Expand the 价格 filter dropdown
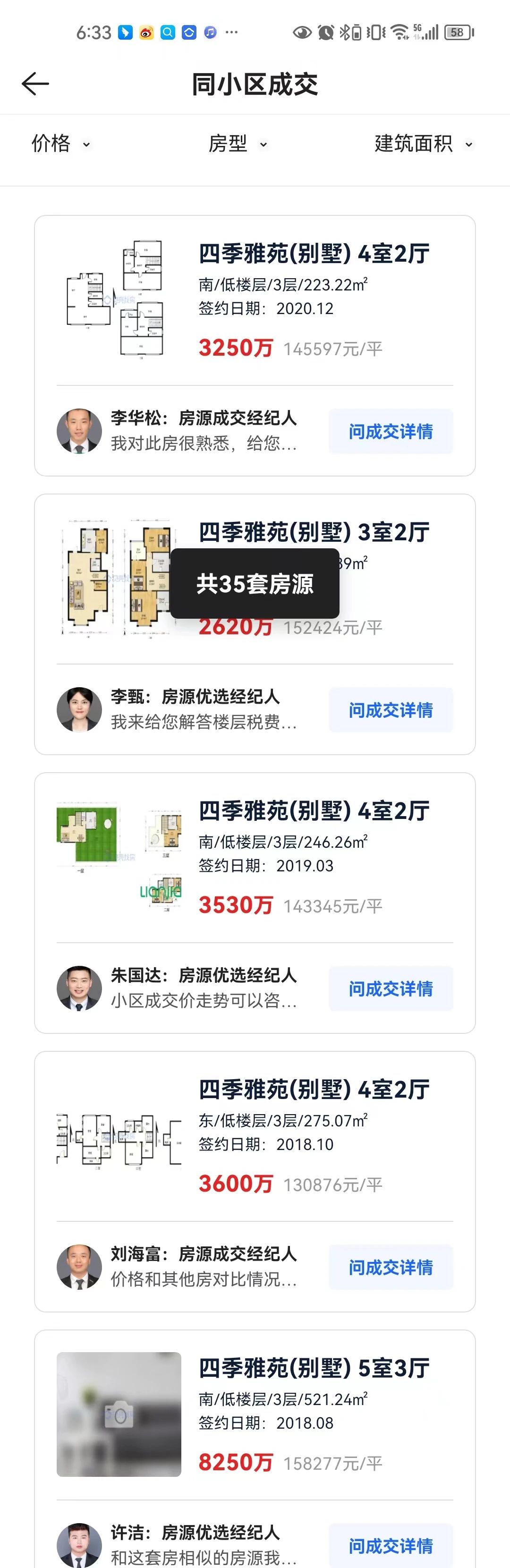The image size is (510, 1568). coord(60,144)
